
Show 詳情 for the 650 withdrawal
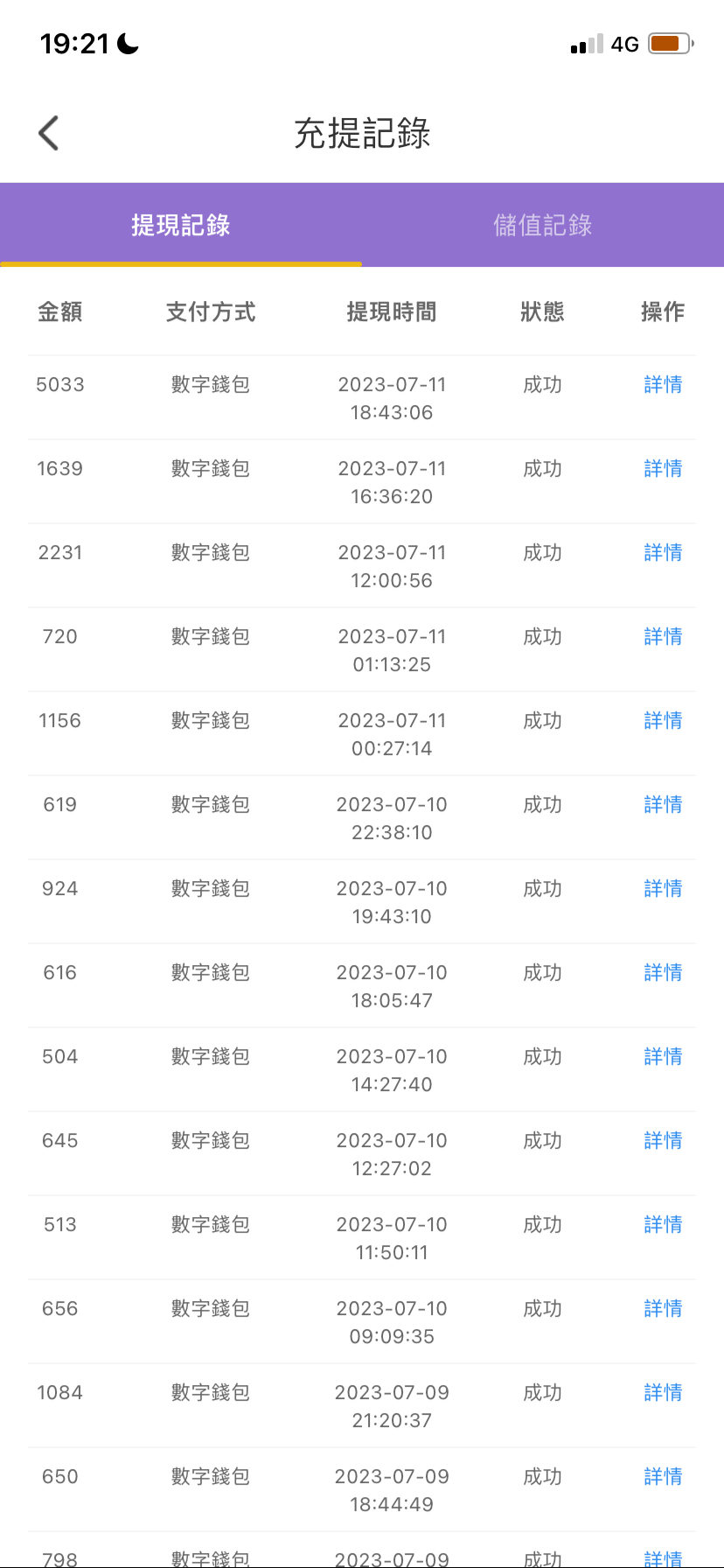[663, 1477]
